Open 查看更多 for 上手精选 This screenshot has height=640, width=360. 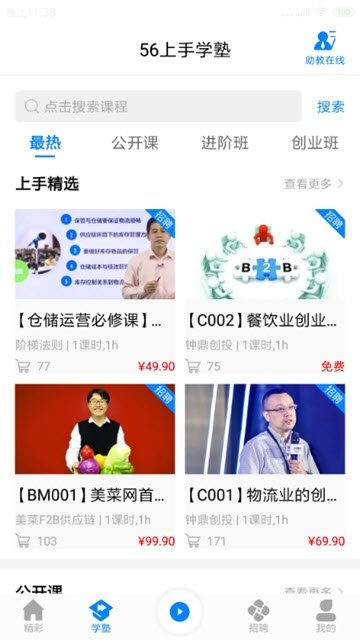coord(314,184)
